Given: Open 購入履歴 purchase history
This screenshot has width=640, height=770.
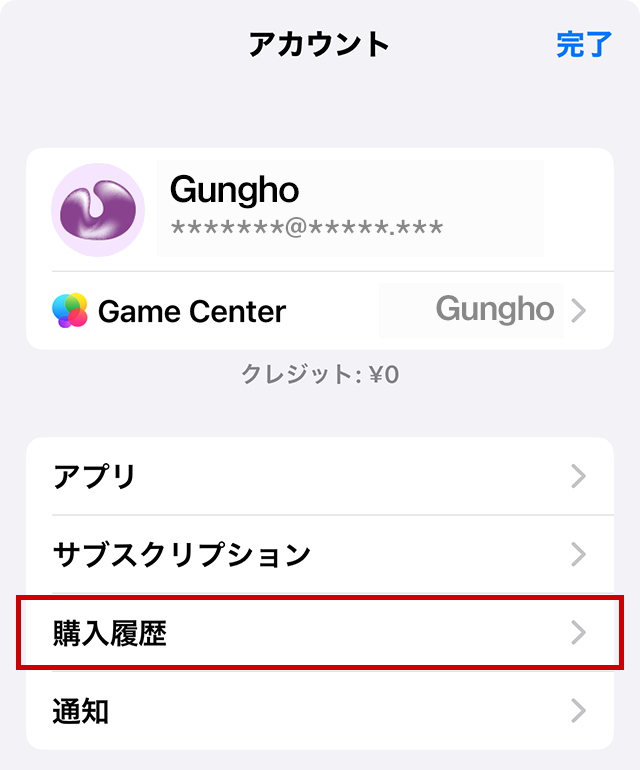Looking at the screenshot, I should (320, 632).
